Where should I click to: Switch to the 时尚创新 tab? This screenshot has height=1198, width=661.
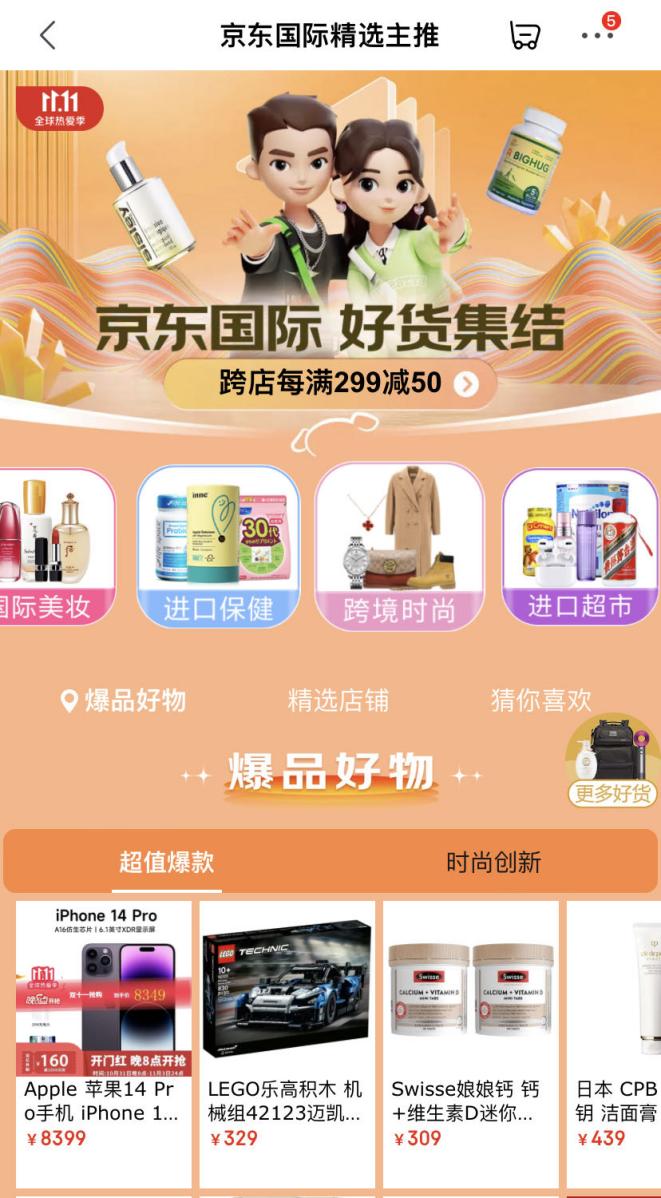point(493,862)
